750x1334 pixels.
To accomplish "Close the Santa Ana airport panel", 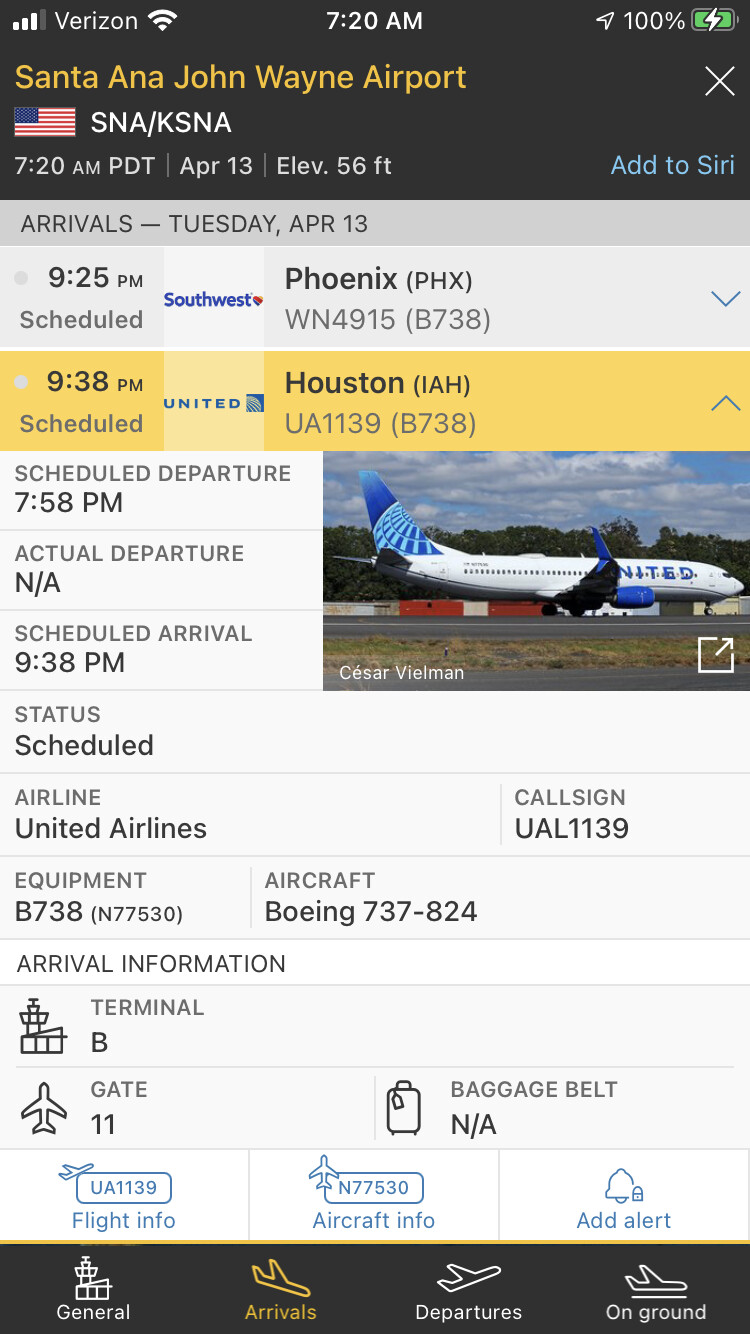I will (x=719, y=81).
